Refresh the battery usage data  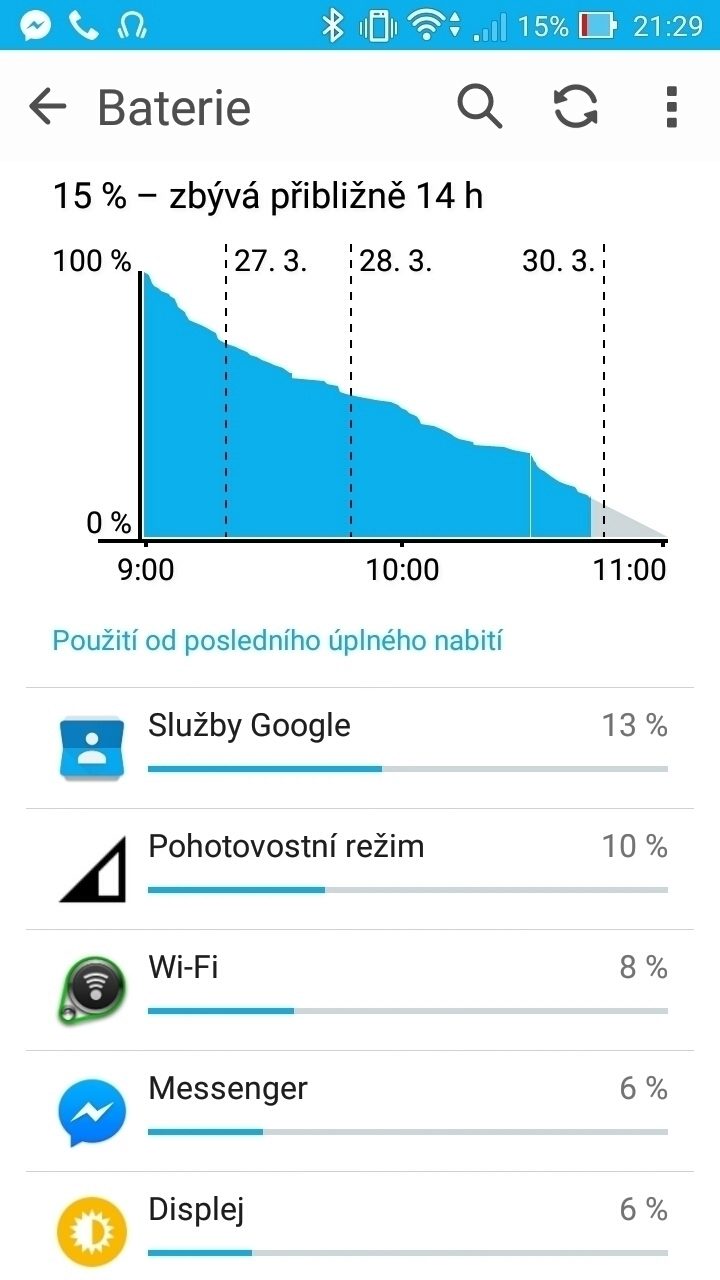pyautogui.click(x=576, y=106)
